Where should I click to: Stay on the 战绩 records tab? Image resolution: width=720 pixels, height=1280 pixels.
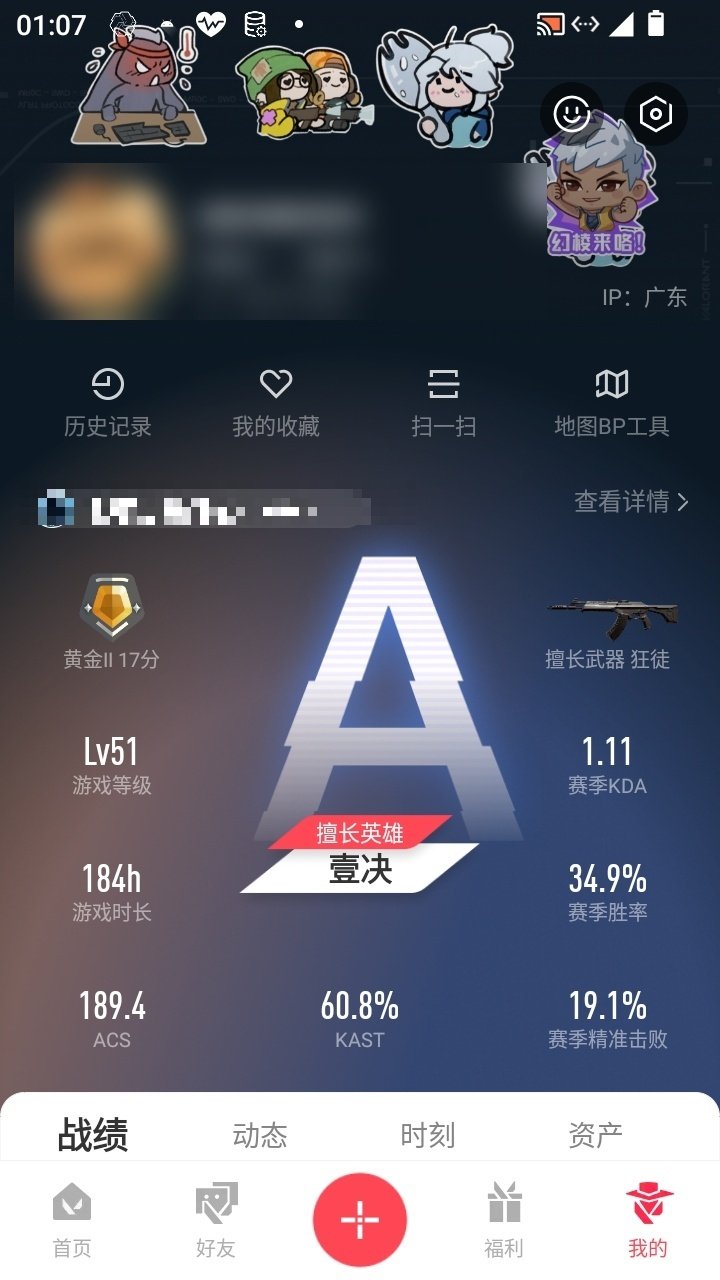[x=94, y=1133]
